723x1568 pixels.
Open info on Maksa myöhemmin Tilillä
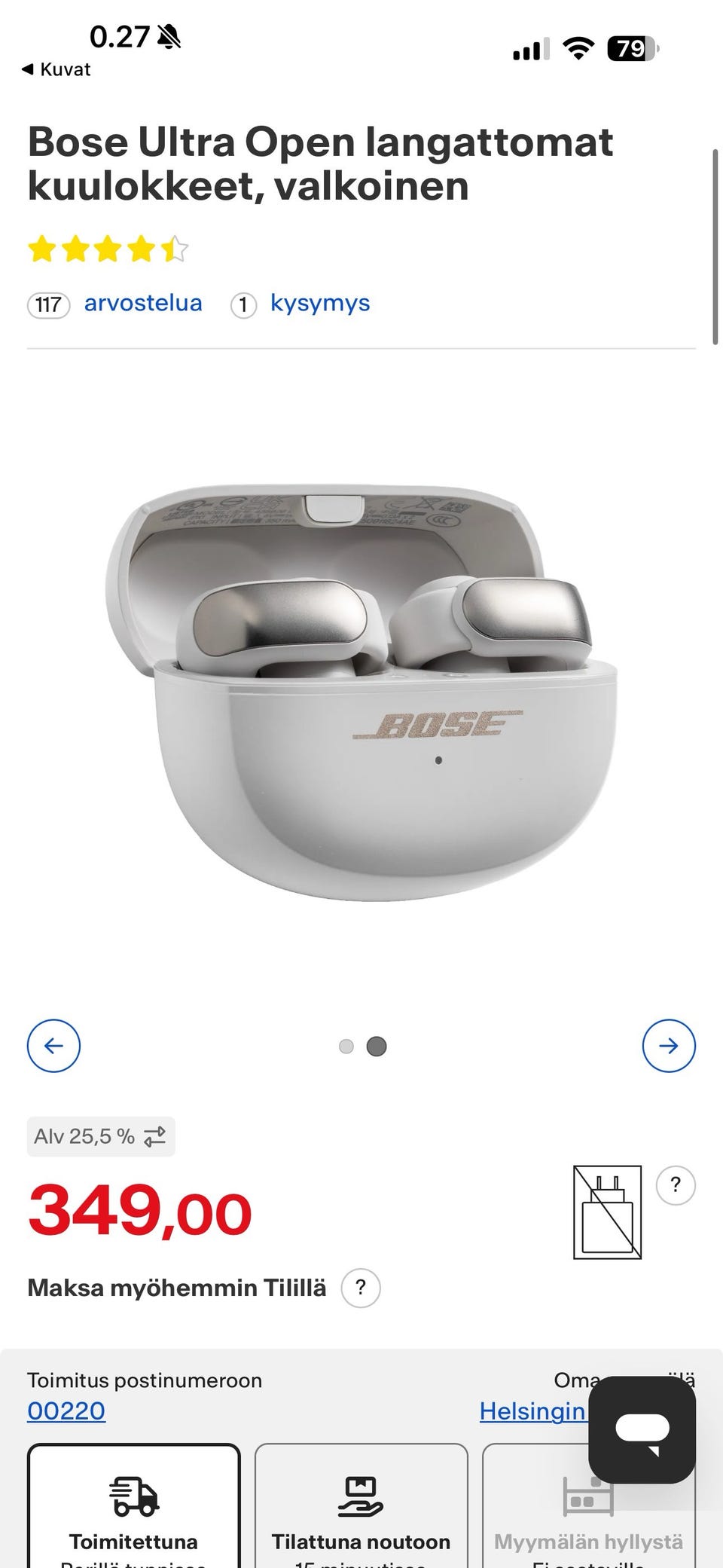pyautogui.click(x=361, y=1288)
